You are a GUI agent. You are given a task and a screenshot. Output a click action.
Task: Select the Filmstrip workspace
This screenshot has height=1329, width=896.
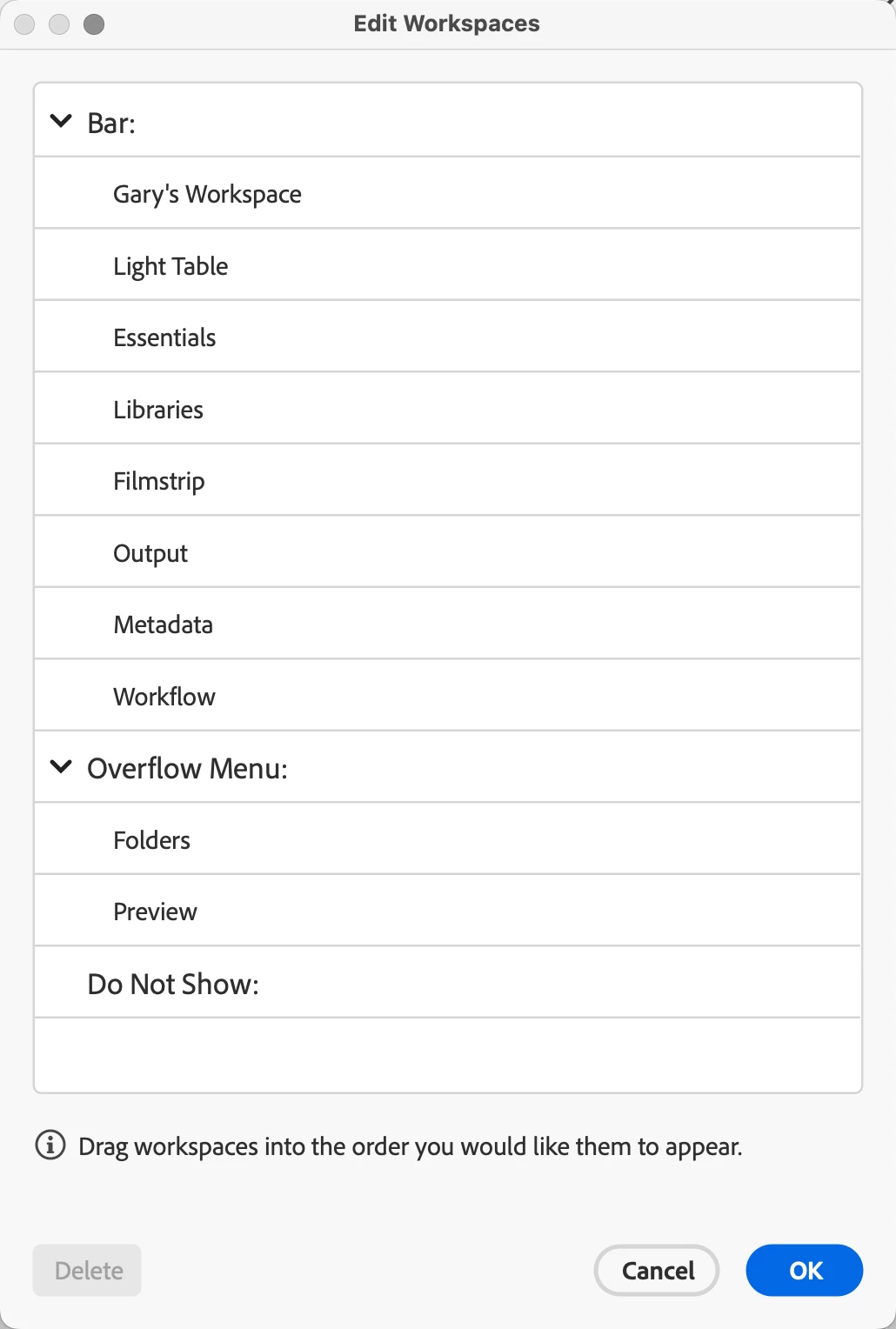[x=159, y=481]
